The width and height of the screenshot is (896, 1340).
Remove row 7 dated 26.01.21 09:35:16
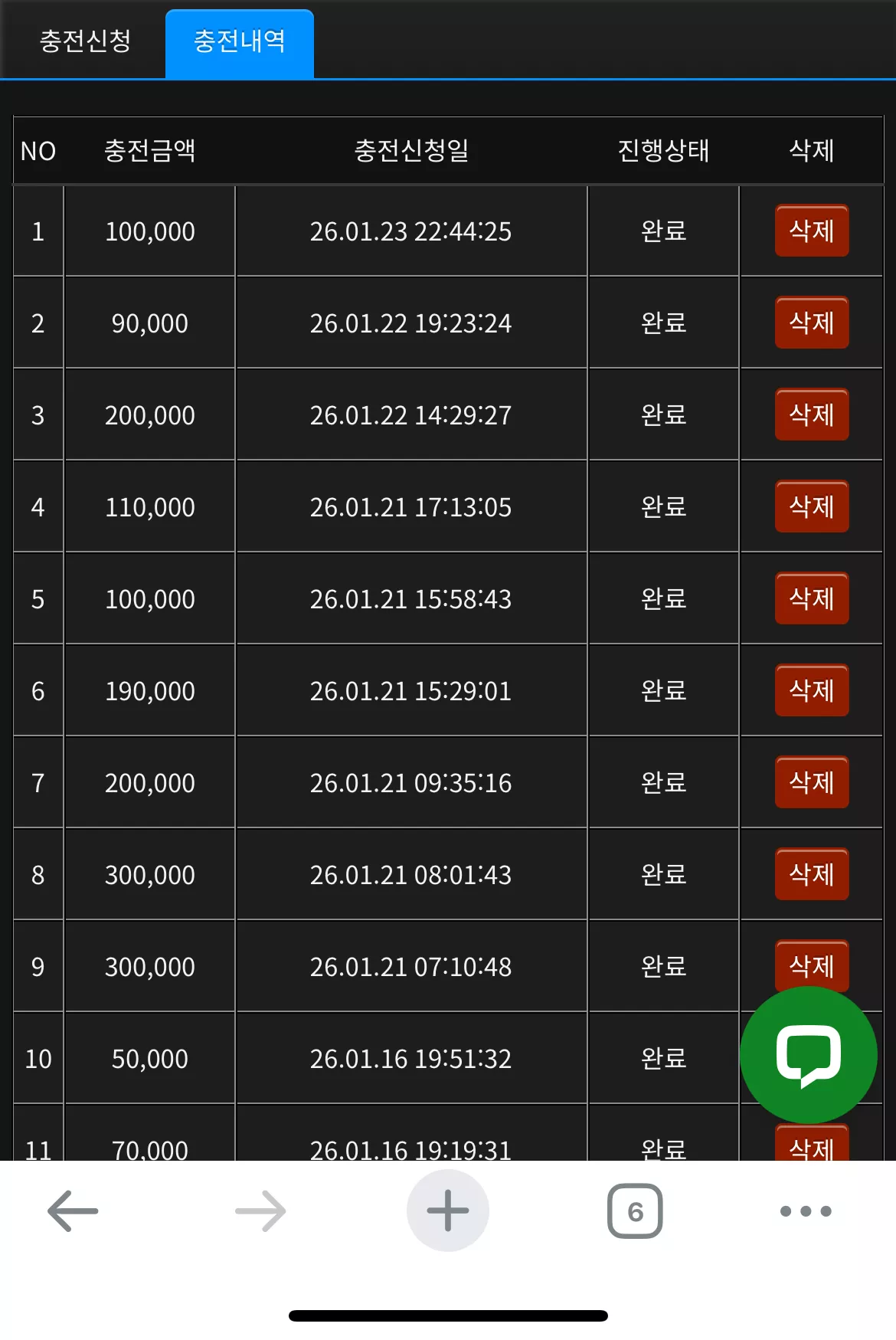812,782
